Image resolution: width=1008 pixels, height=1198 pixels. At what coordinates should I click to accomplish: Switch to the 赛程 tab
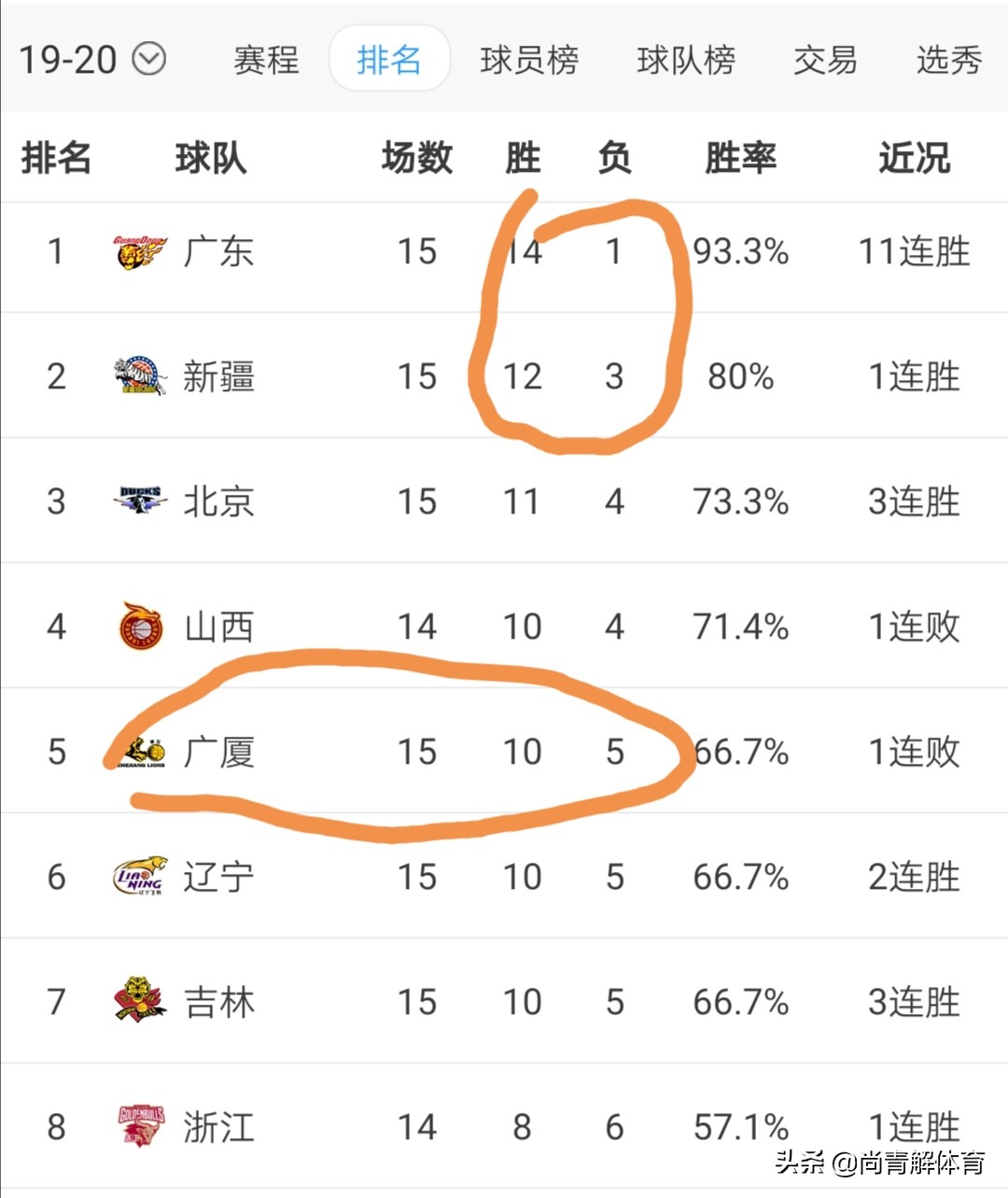tap(266, 60)
